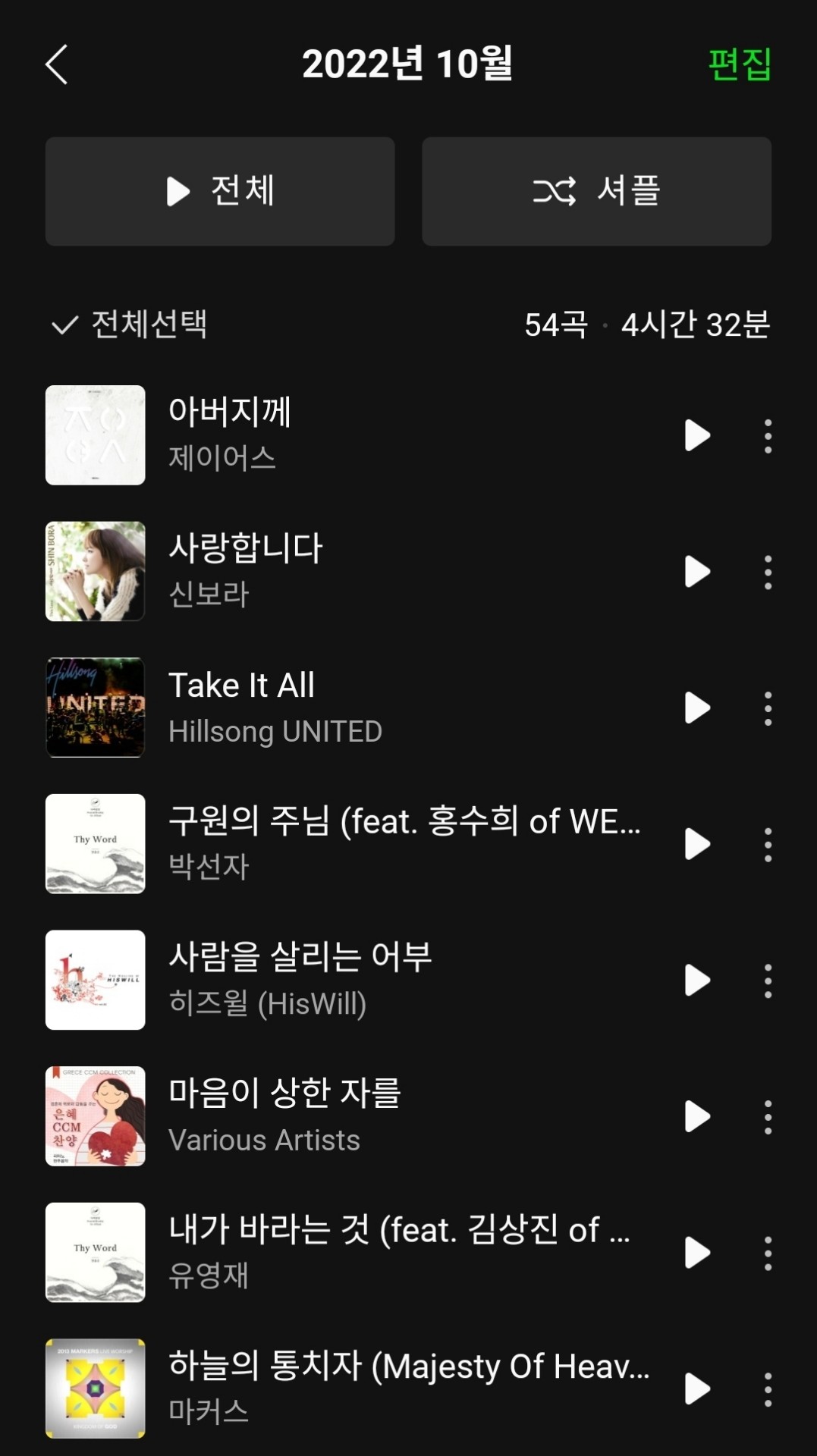Open more options for 사랑합니다

pos(768,573)
